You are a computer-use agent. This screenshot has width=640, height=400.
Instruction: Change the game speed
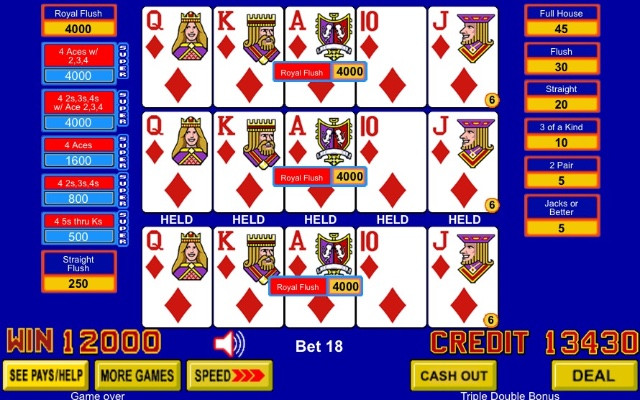(230, 376)
